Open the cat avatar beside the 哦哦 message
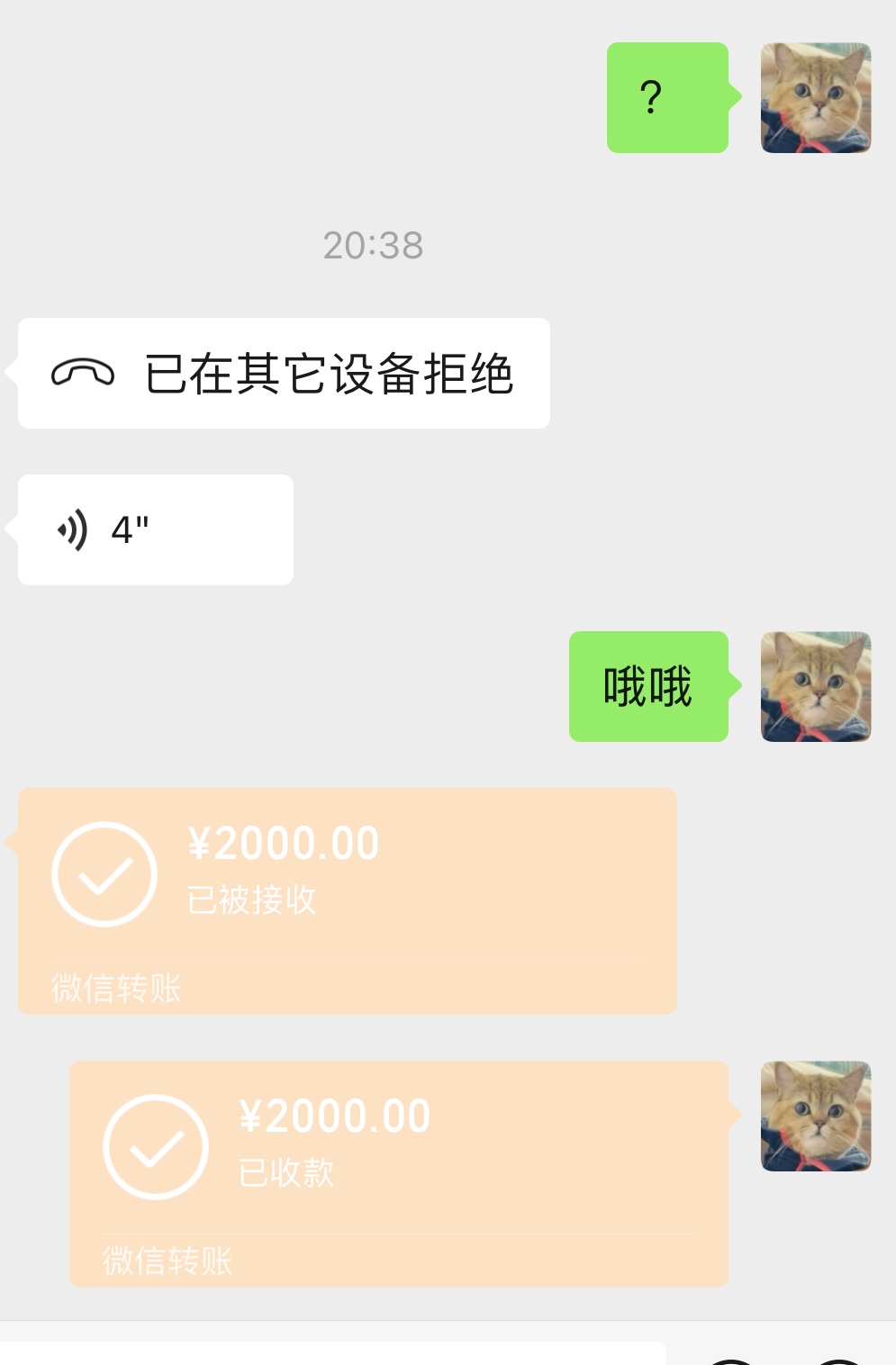 coord(815,686)
